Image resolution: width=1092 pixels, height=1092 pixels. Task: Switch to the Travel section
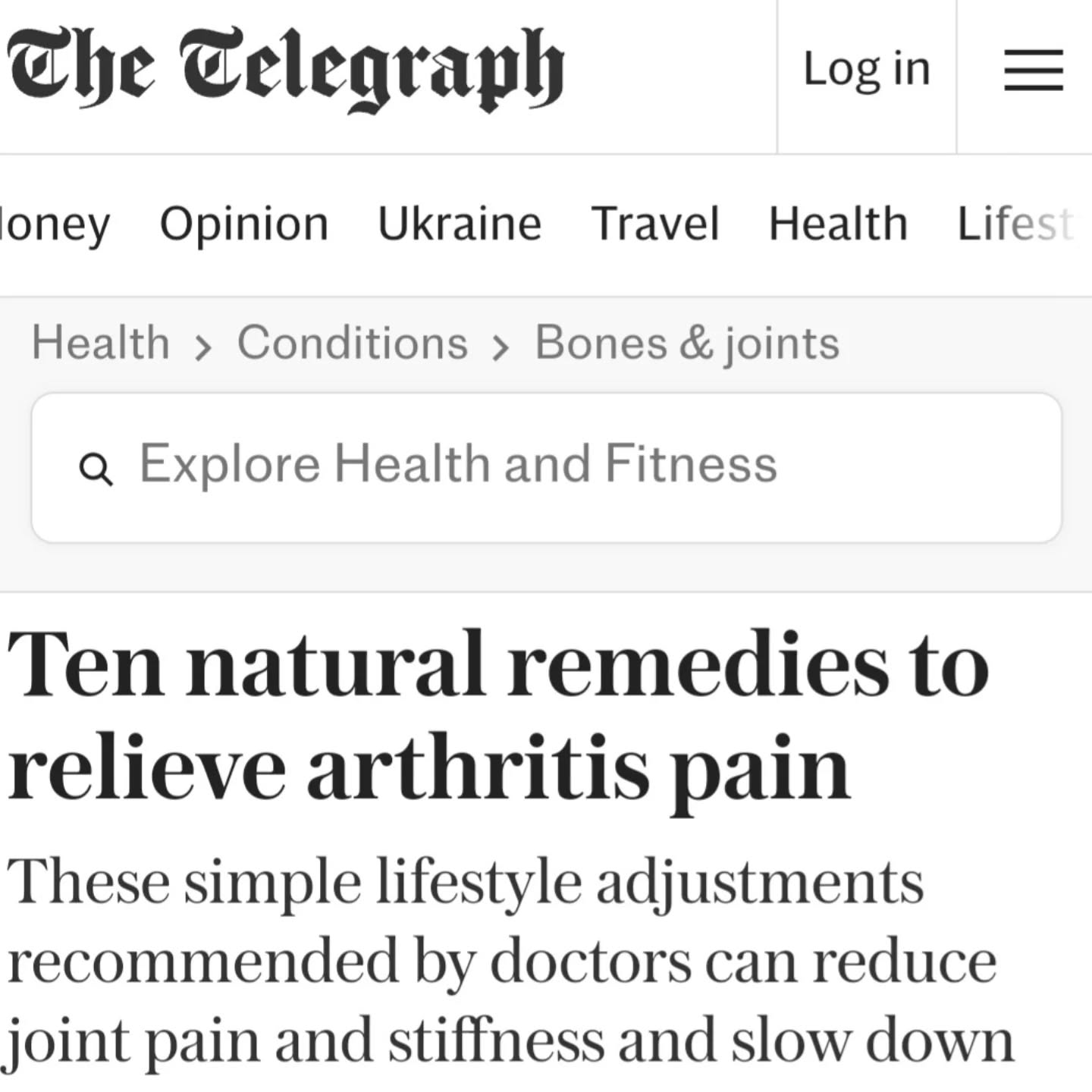pos(655,224)
